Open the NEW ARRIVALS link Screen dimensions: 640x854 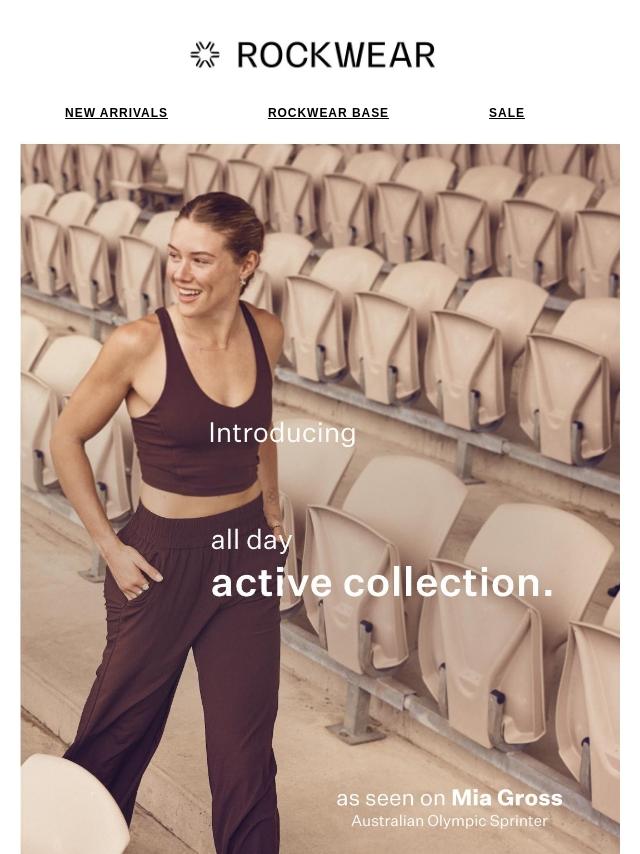(116, 113)
